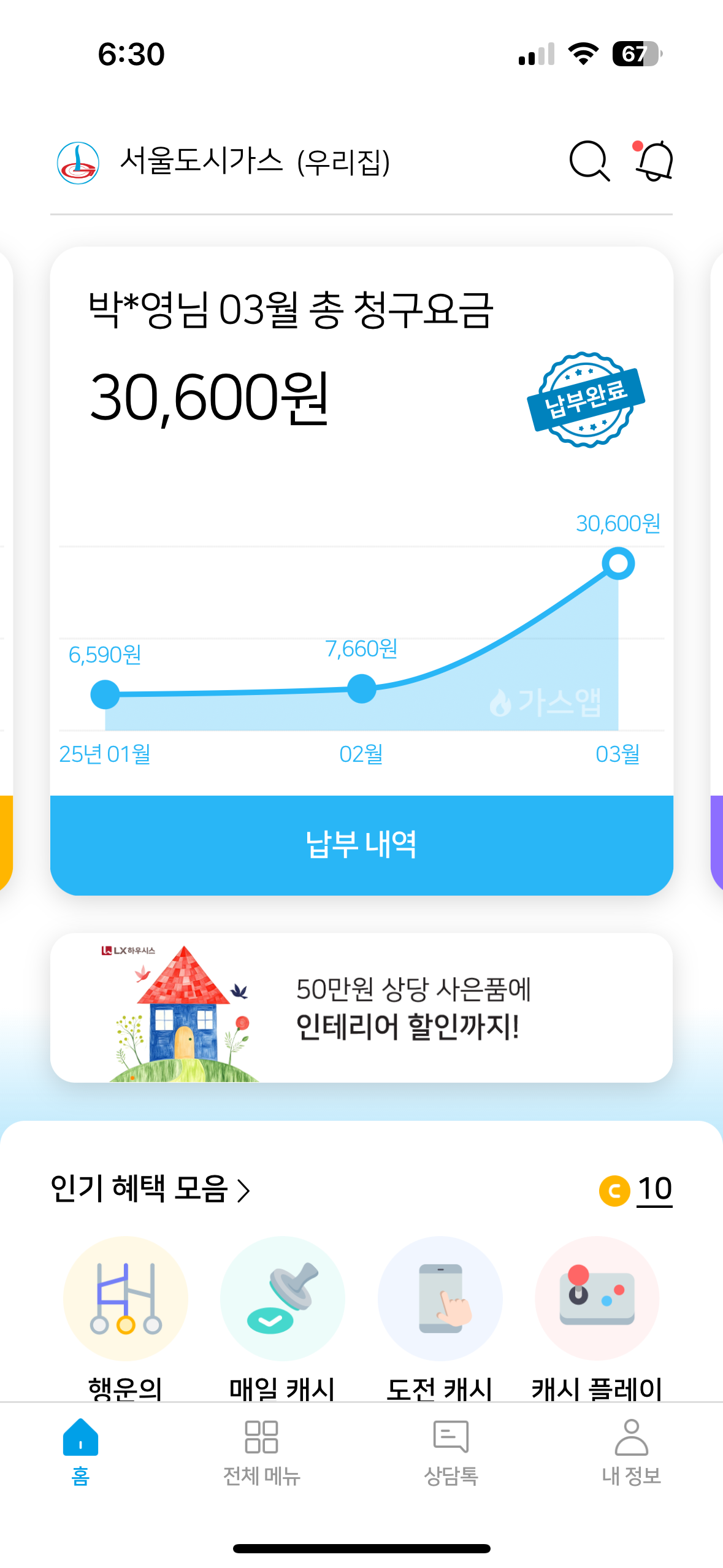Open 인기 혜택 모음 list
Viewport: 723px width, 1568px height.
(150, 1189)
